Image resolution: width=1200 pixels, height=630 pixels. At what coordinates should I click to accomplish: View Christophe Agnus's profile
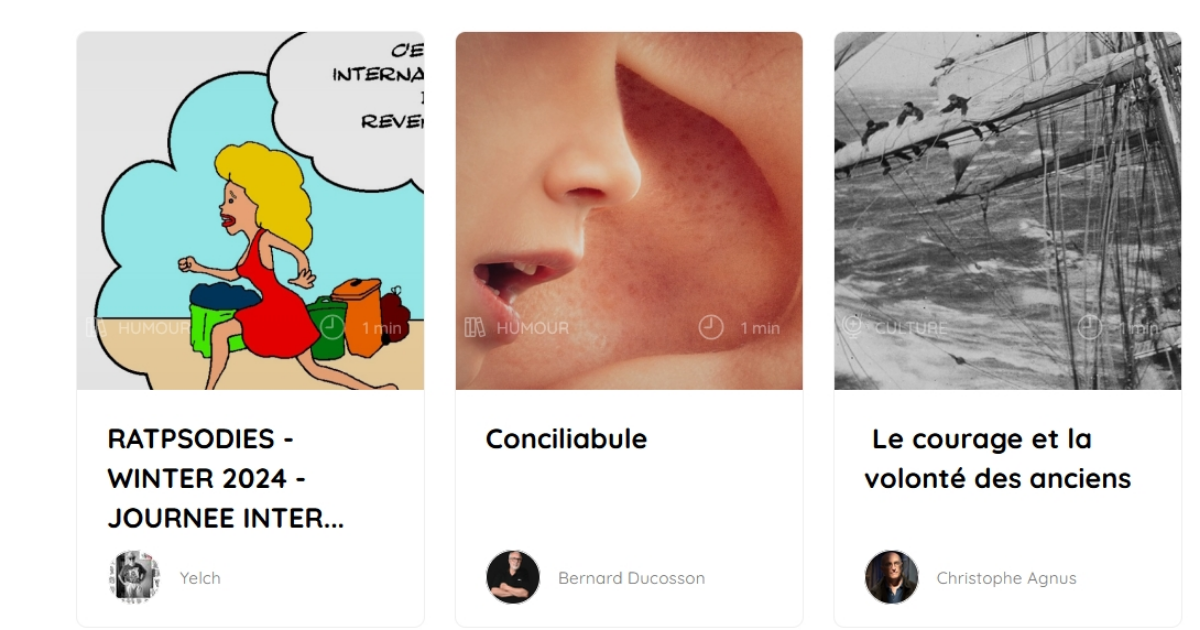pos(1005,578)
